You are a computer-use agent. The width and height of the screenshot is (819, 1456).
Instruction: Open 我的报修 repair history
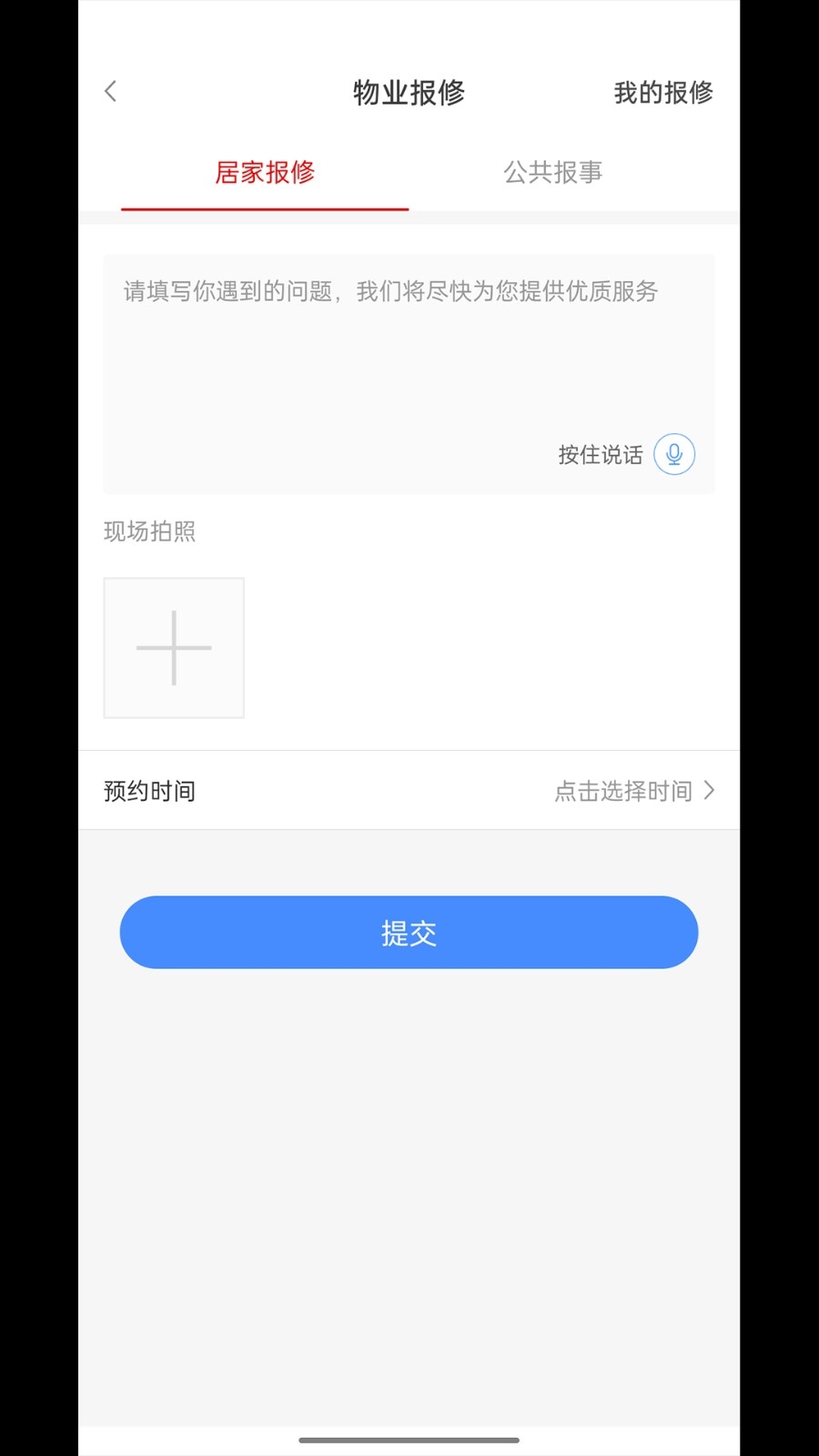(x=662, y=92)
